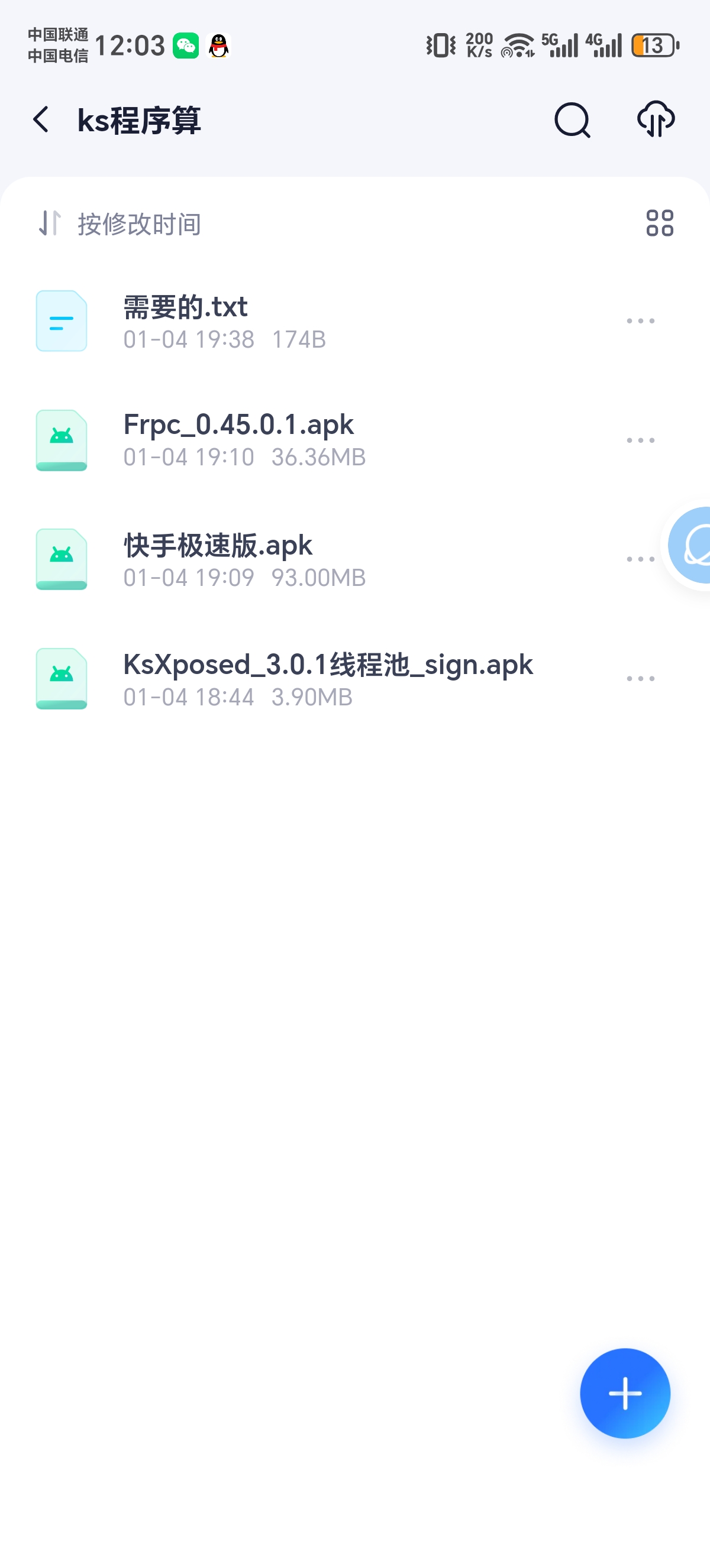
Task: Show more options for 快手极速版.apk
Action: point(640,559)
